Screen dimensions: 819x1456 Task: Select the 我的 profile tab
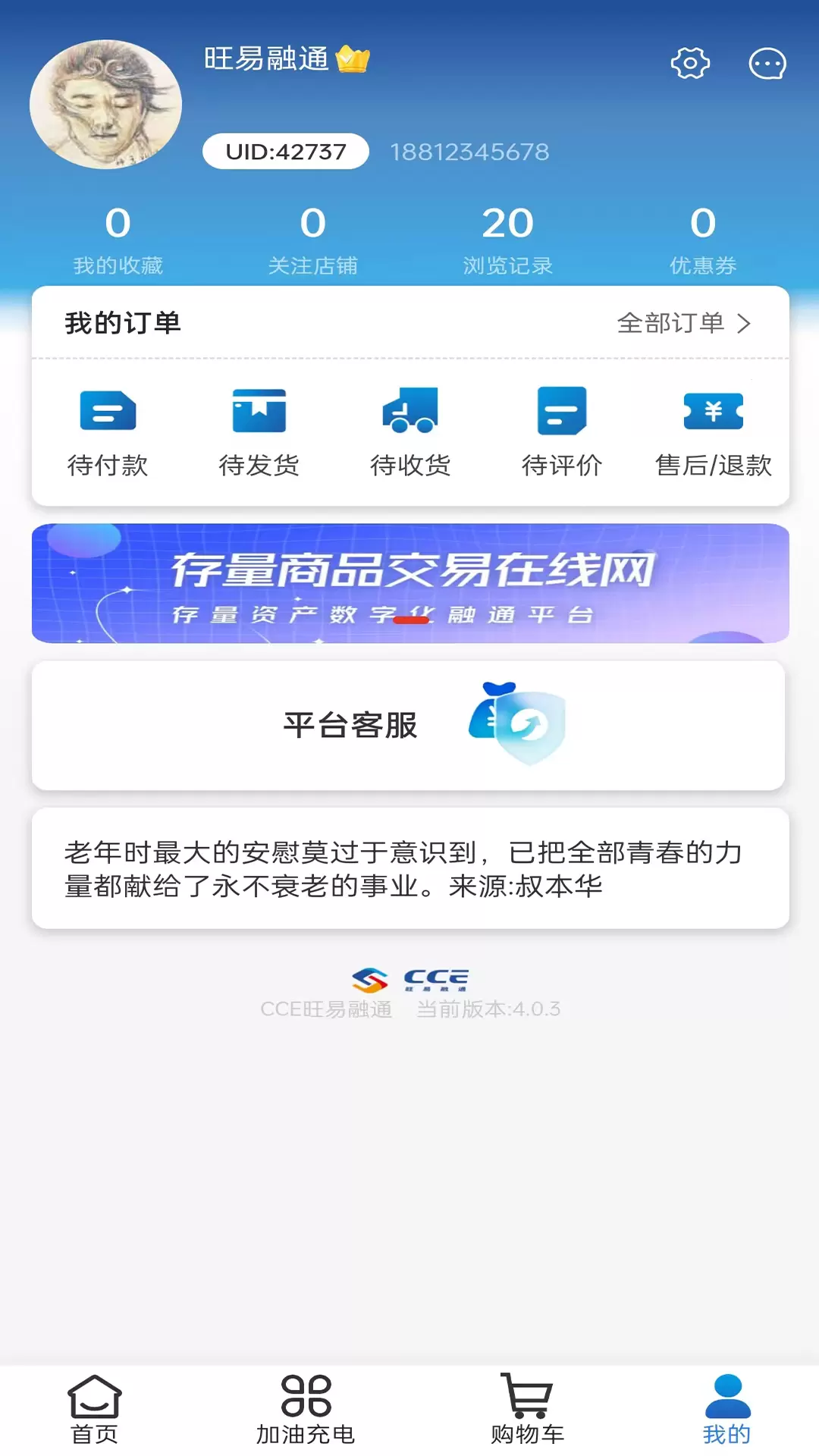coord(727,1410)
